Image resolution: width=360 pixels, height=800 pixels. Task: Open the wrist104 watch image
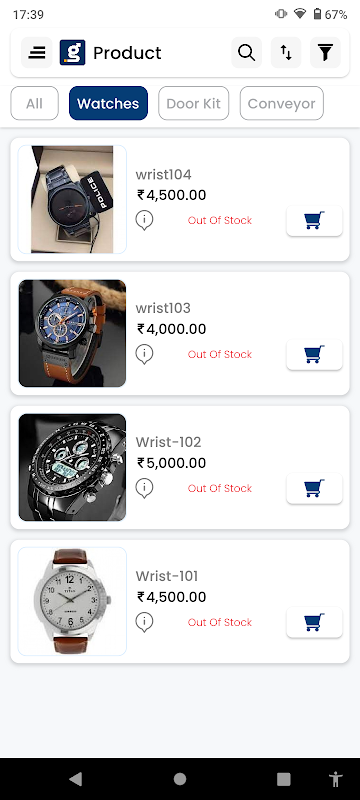[x=72, y=199]
